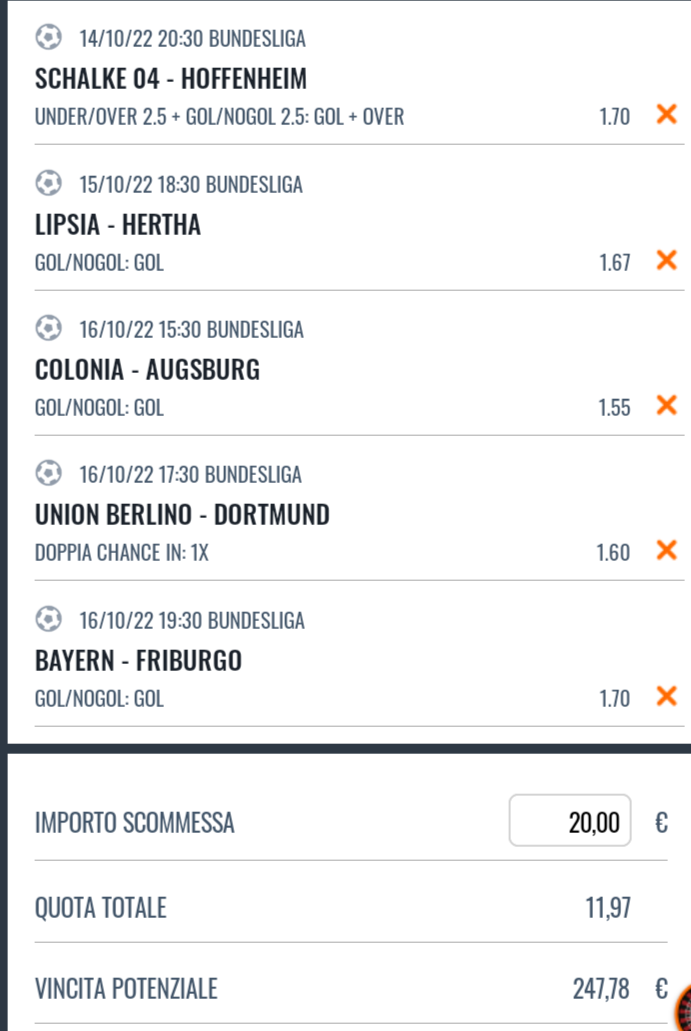Image resolution: width=691 pixels, height=1031 pixels.
Task: Delete the Union Berlino - Dortmund selection
Action: pyautogui.click(x=665, y=551)
